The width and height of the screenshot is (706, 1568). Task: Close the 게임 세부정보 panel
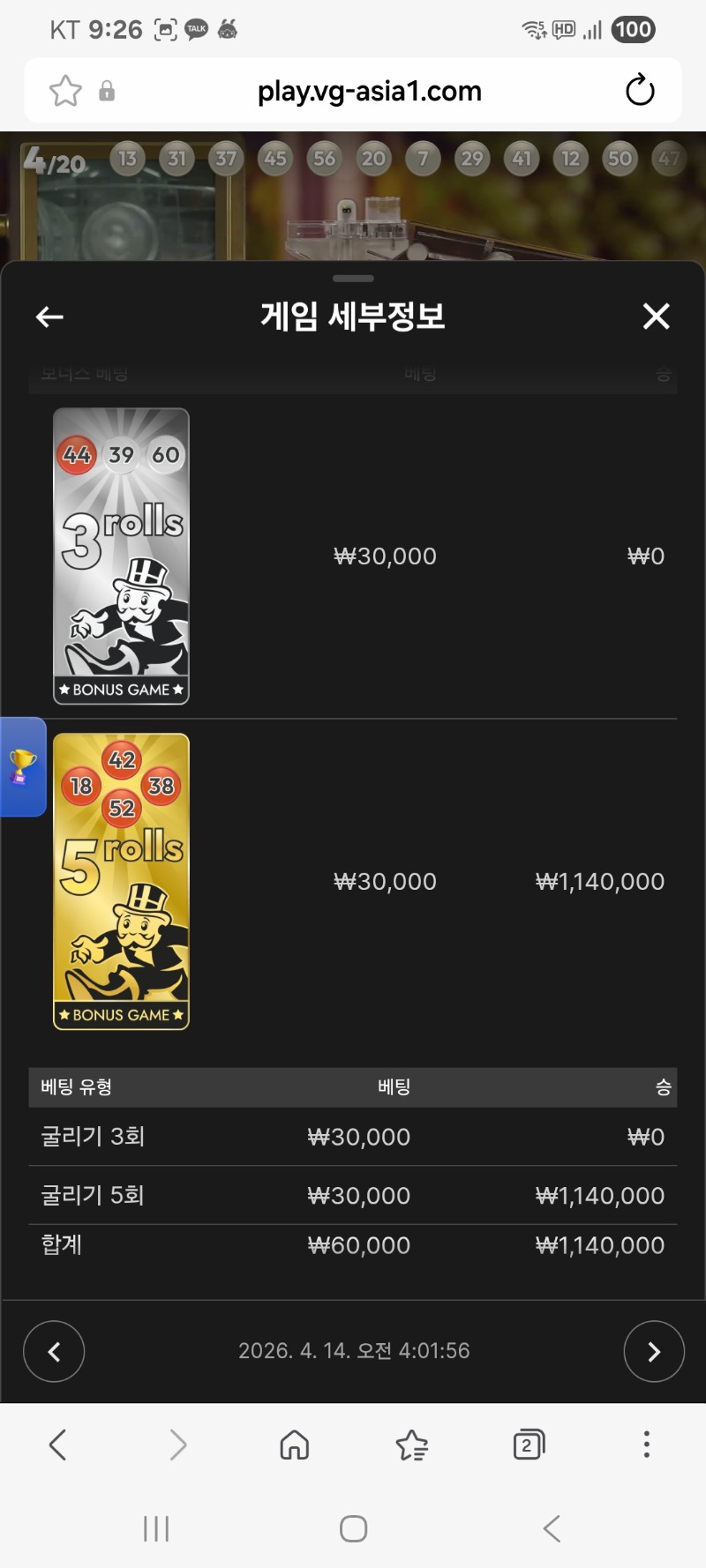(x=656, y=317)
